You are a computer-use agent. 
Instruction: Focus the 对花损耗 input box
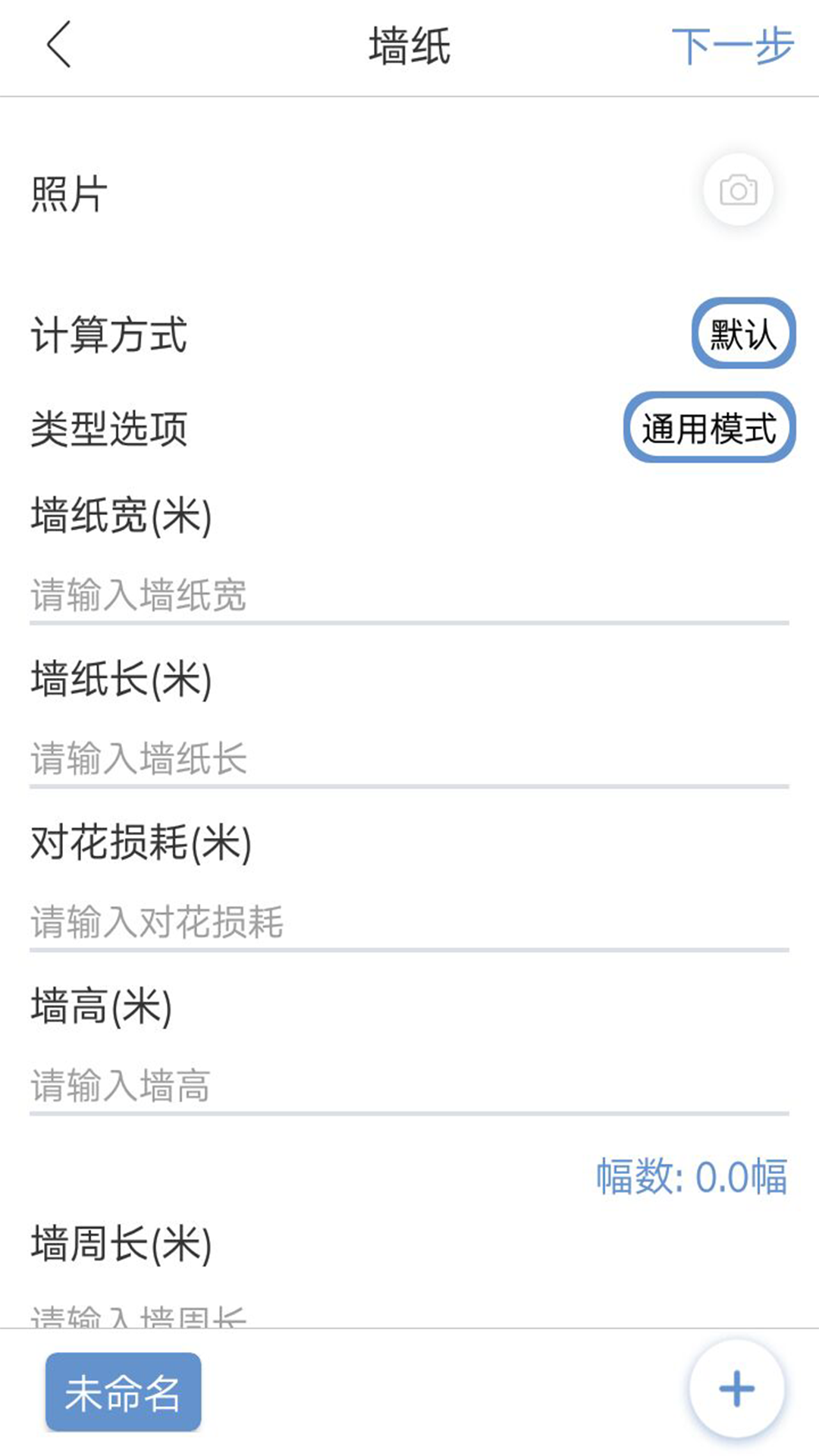tap(303, 924)
